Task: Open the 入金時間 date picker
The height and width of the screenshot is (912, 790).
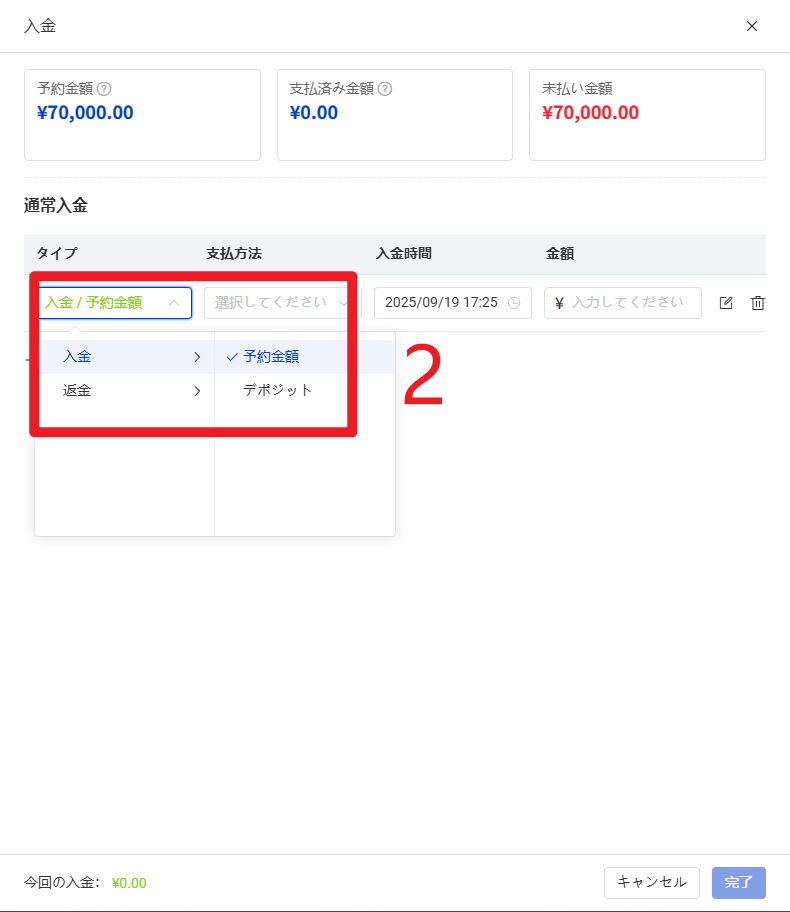Action: (x=452, y=302)
